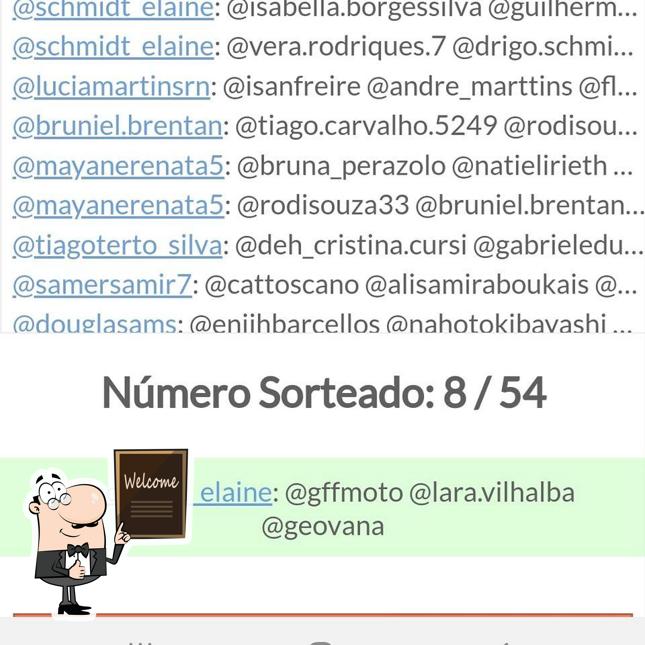Open the @bruniel.brentan profile link
645x645 pixels.
tap(117, 126)
